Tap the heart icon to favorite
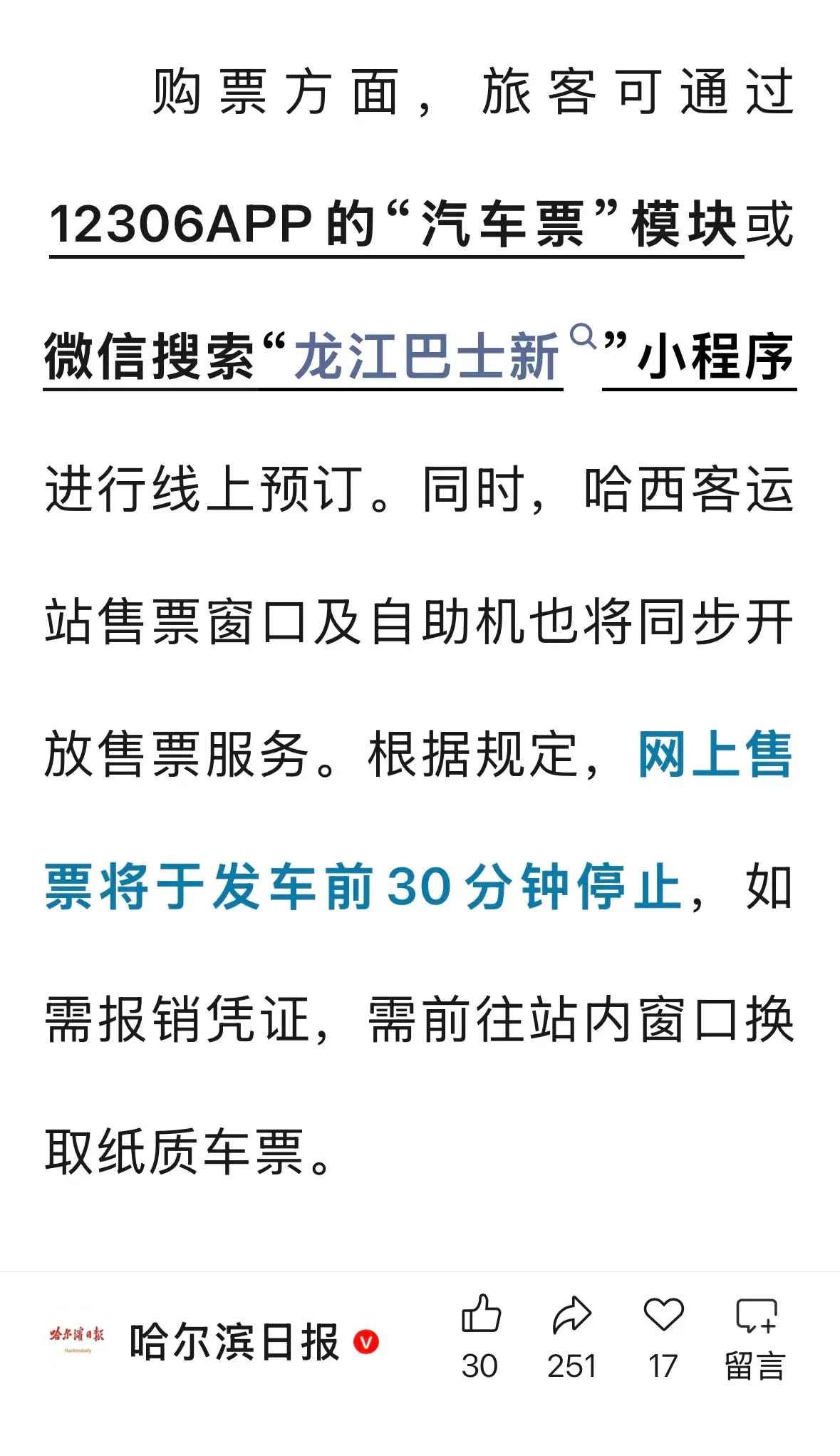The image size is (840, 1456). click(x=663, y=1315)
